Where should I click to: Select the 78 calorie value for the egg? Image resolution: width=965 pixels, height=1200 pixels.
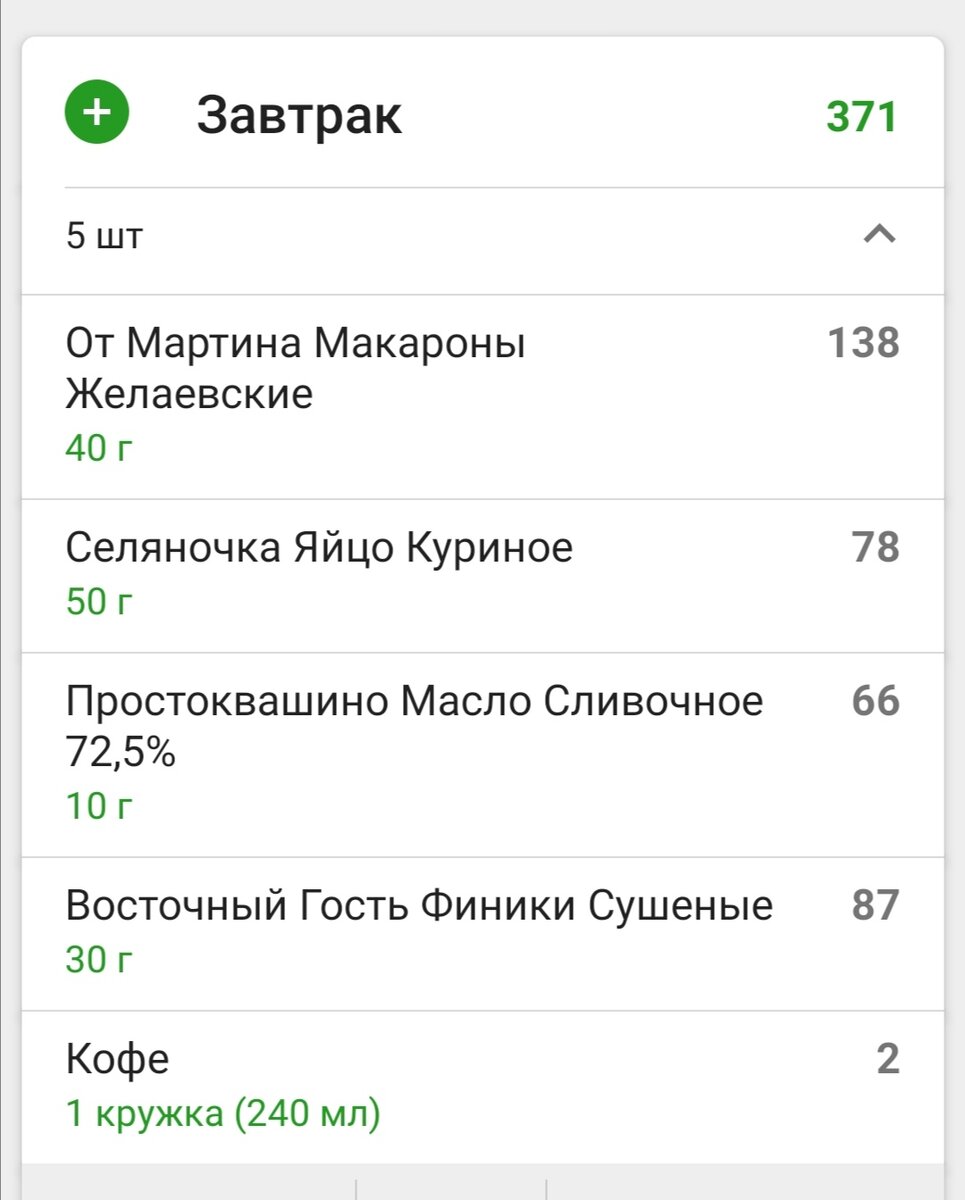876,547
